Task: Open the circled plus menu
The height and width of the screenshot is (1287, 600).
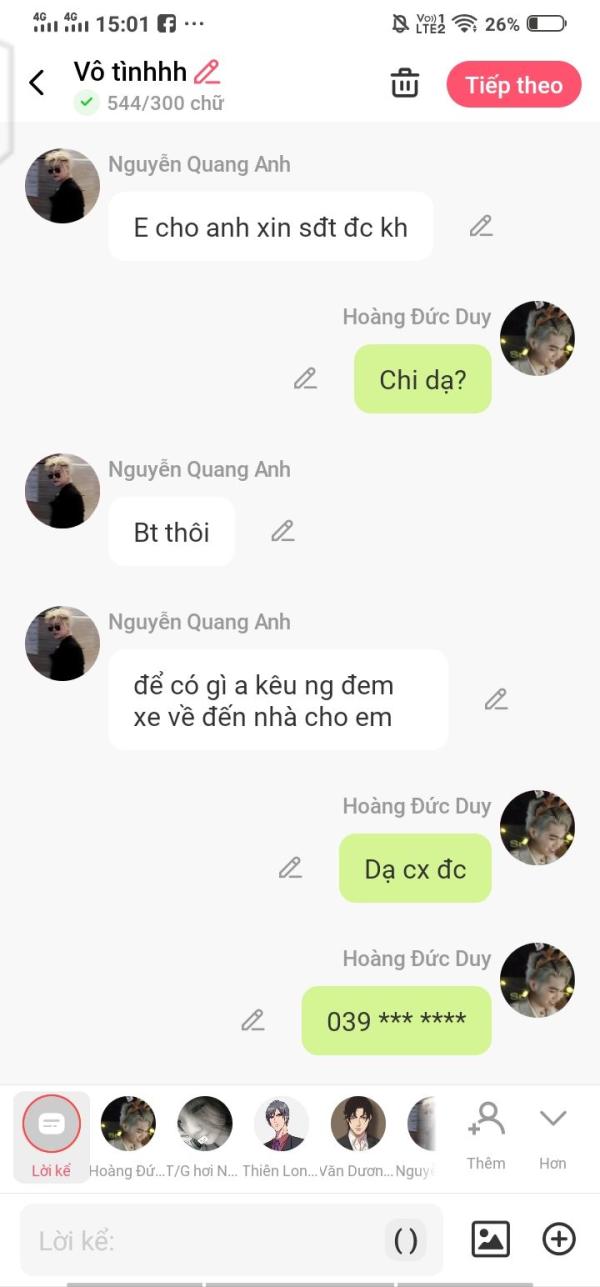Action: (559, 1240)
